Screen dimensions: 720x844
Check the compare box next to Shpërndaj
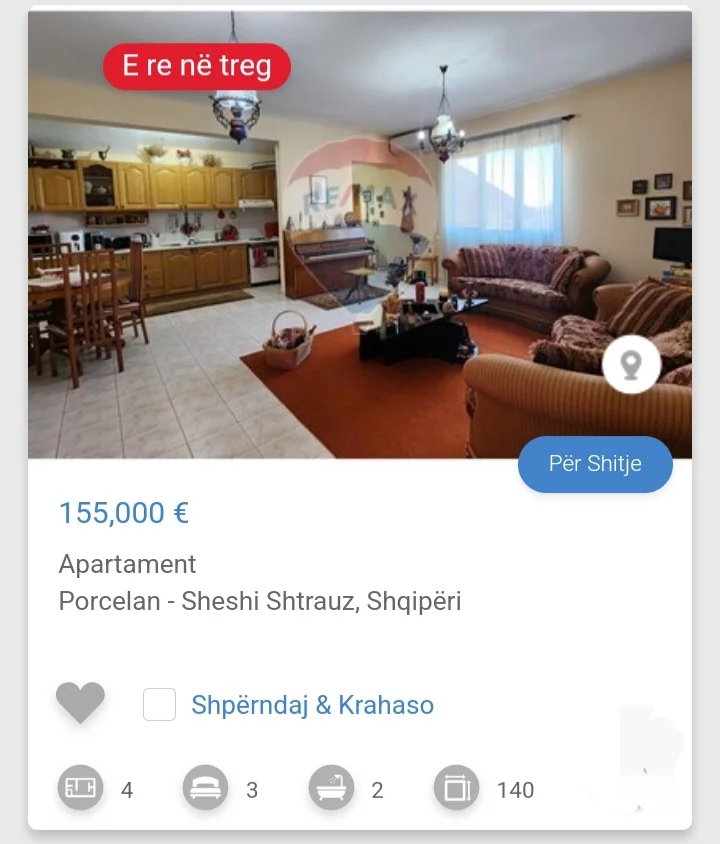point(159,704)
